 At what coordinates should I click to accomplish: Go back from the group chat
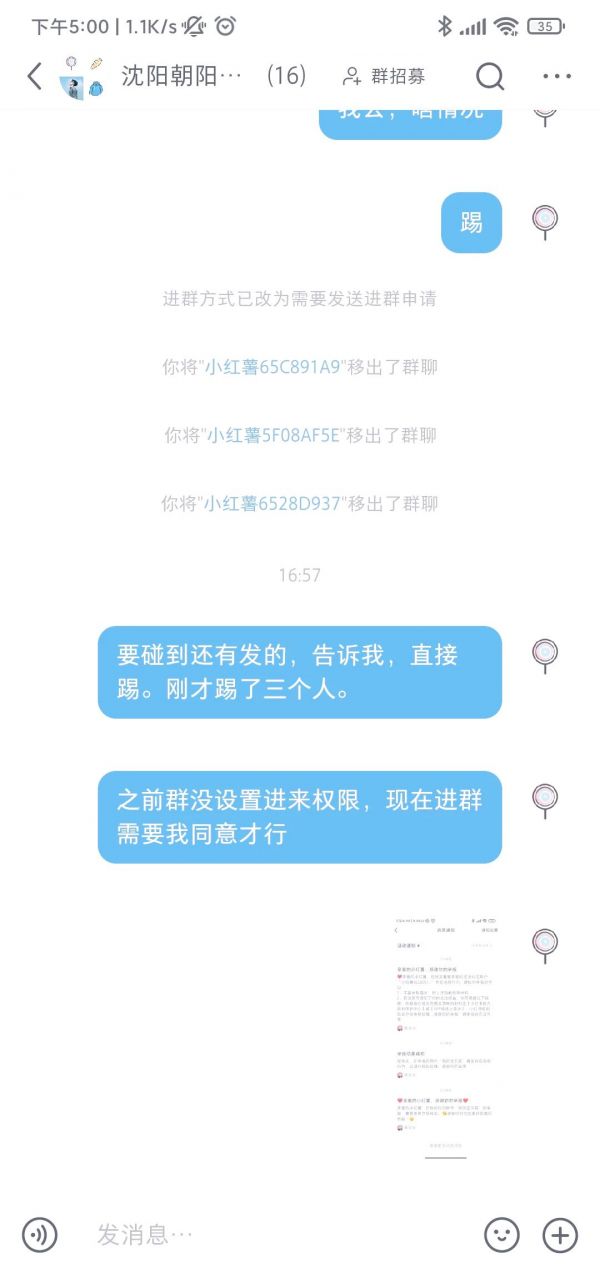pyautogui.click(x=34, y=76)
